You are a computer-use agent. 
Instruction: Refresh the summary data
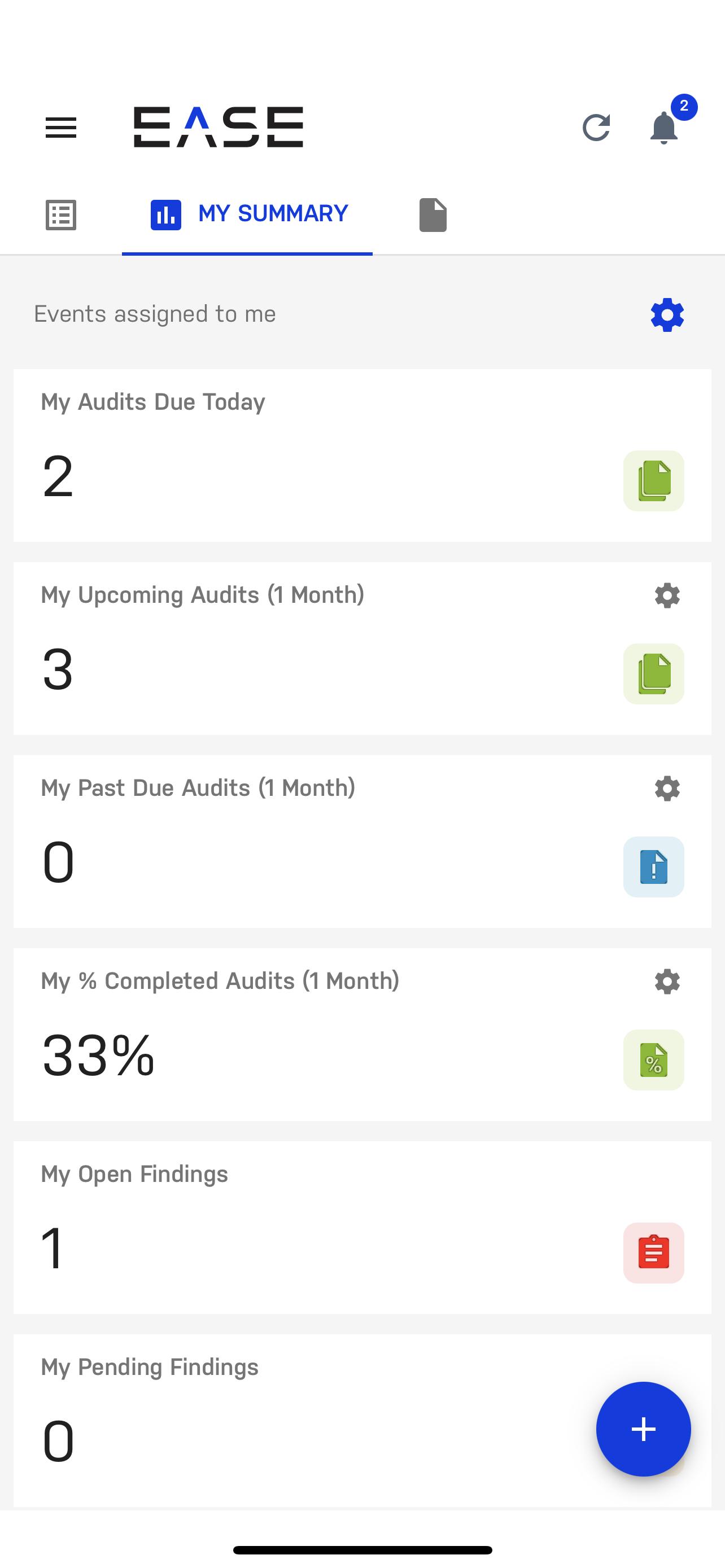596,127
